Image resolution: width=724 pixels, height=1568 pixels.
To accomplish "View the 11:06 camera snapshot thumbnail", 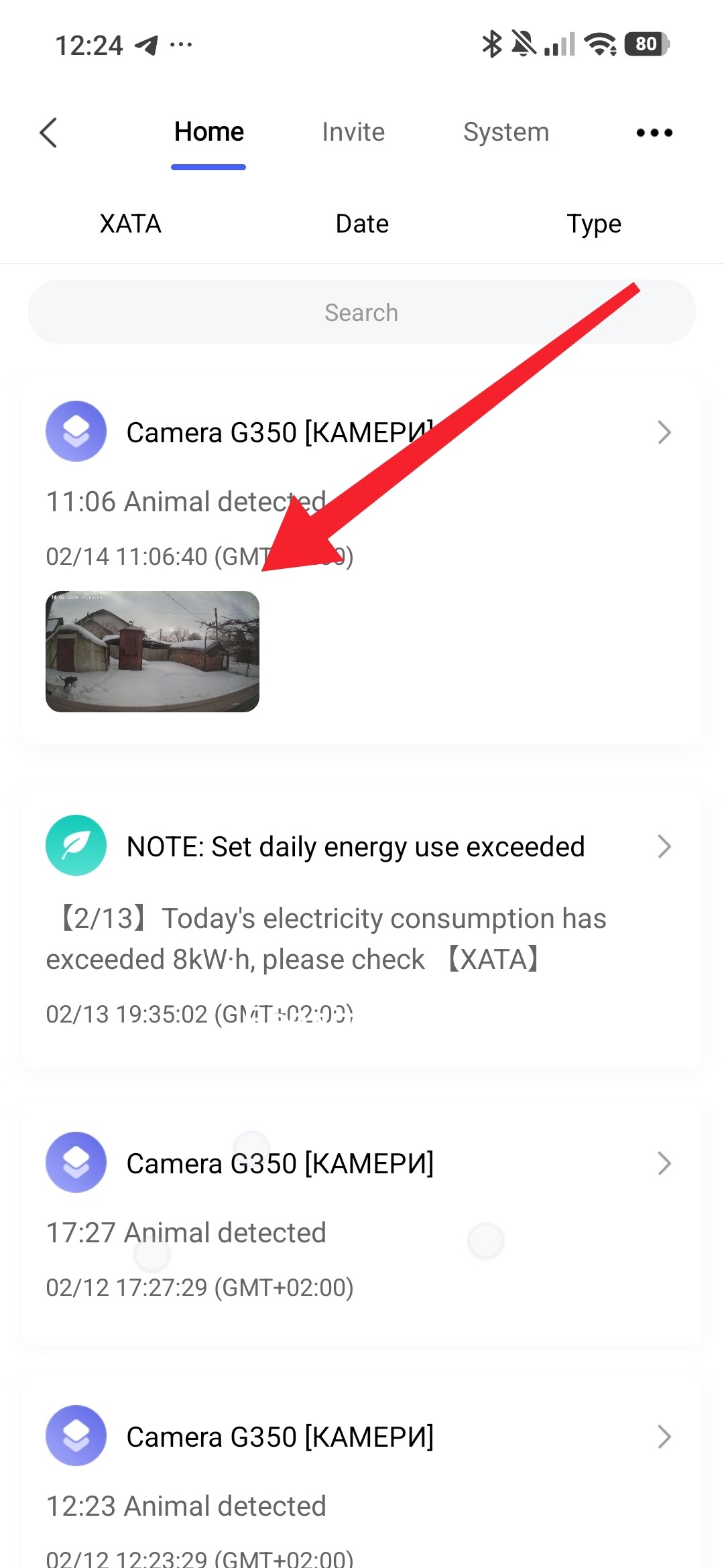I will (x=152, y=651).
